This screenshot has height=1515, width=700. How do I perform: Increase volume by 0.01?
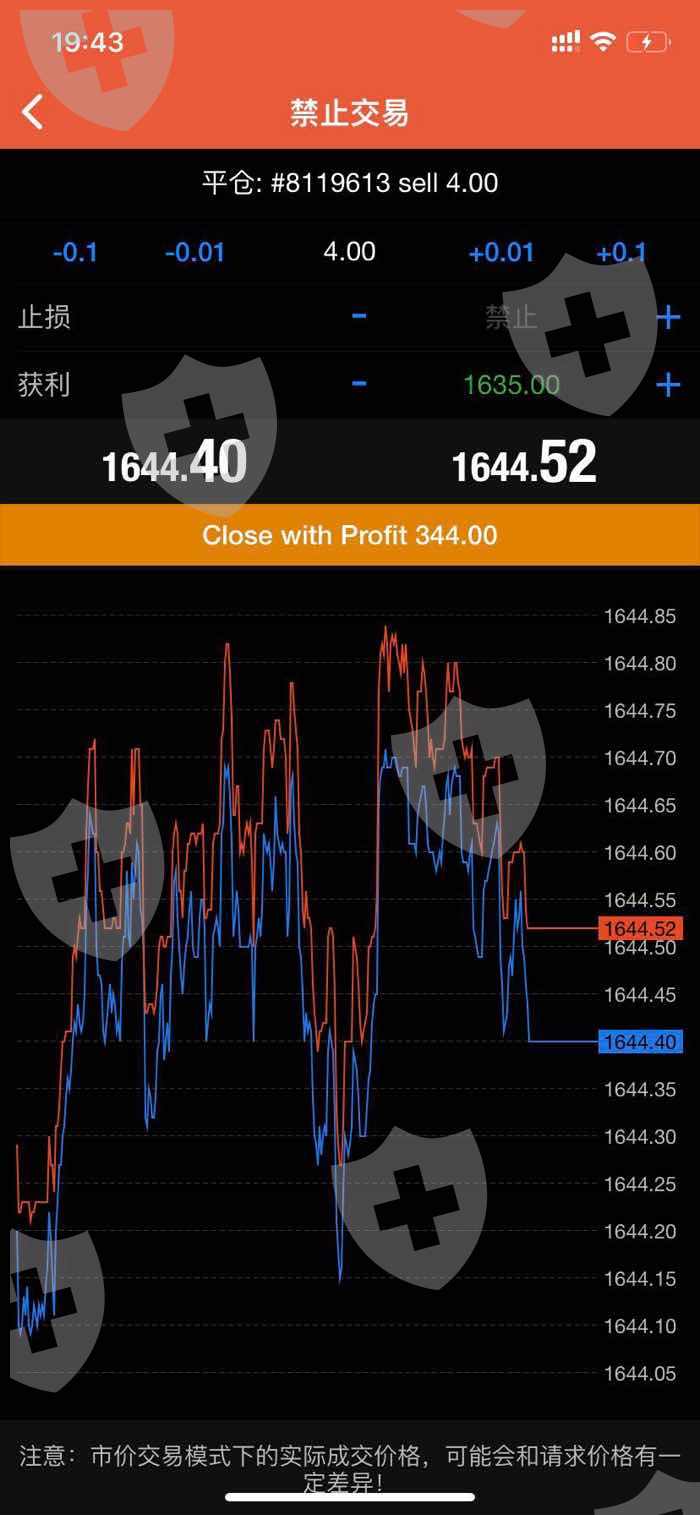pos(501,252)
